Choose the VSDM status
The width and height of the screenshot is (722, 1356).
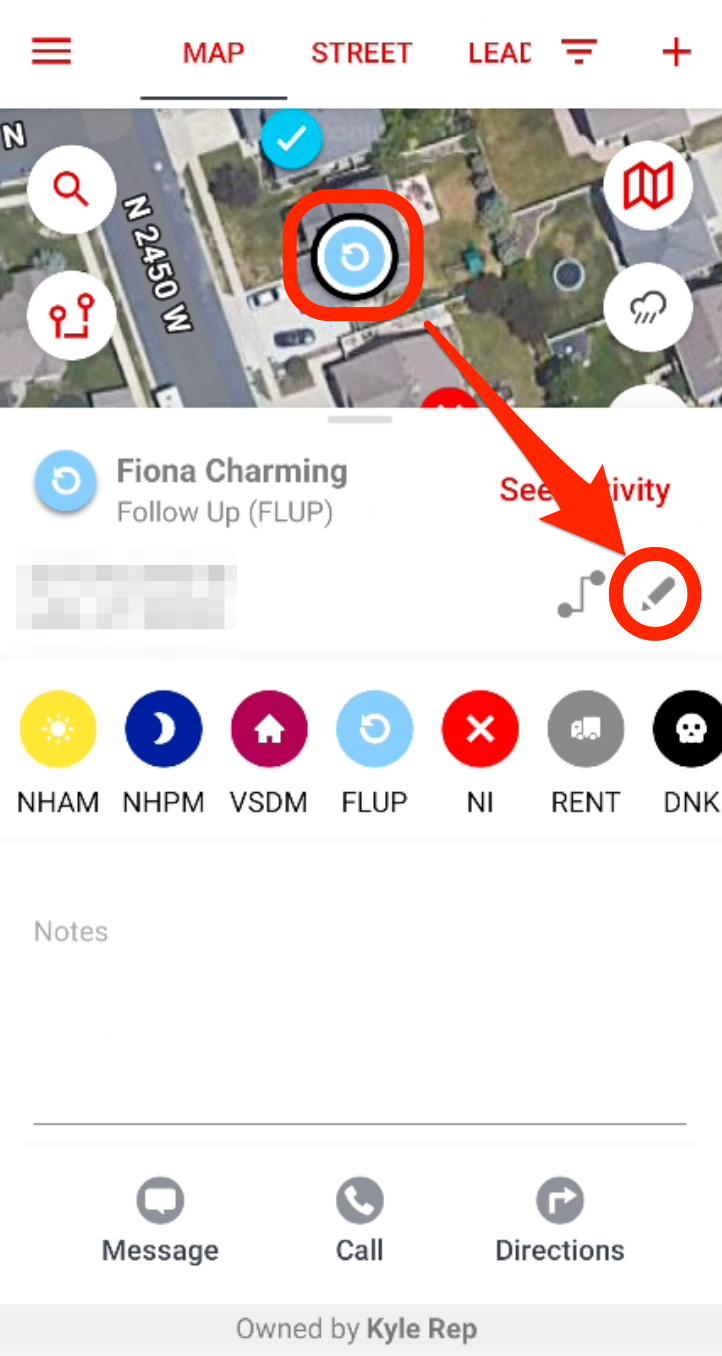point(269,730)
